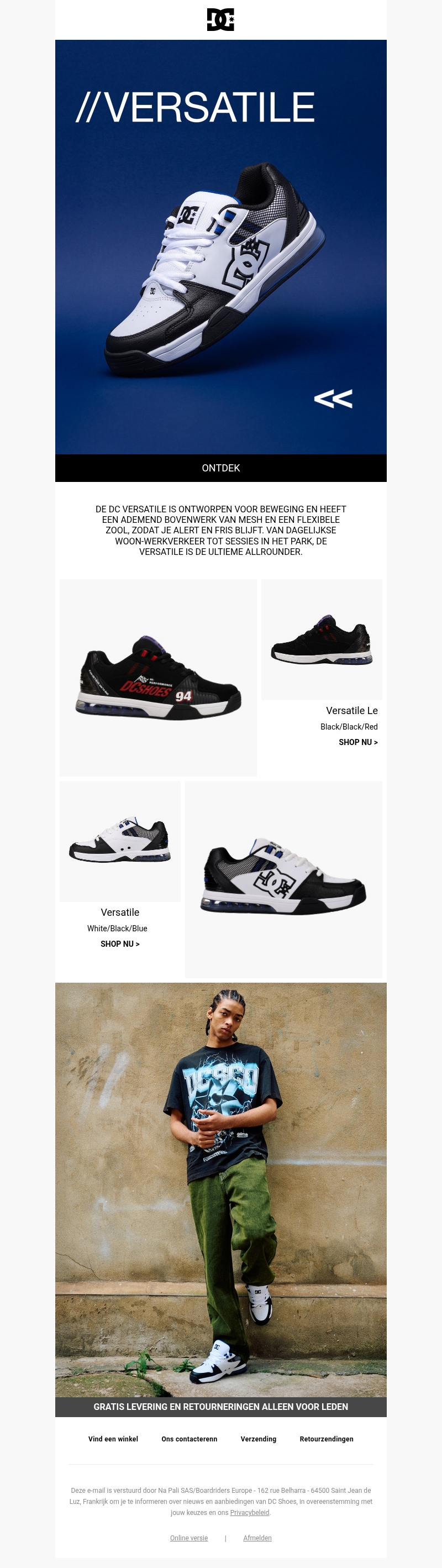This screenshot has width=442, height=1568.
Task: Open the gratis levering voor leden banner
Action: [x=220, y=1407]
